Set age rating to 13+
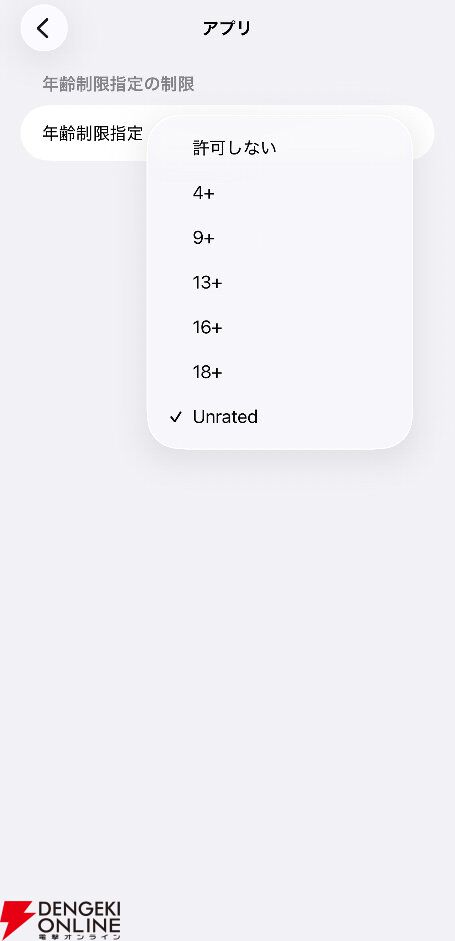Image resolution: width=455 pixels, height=941 pixels. click(280, 283)
